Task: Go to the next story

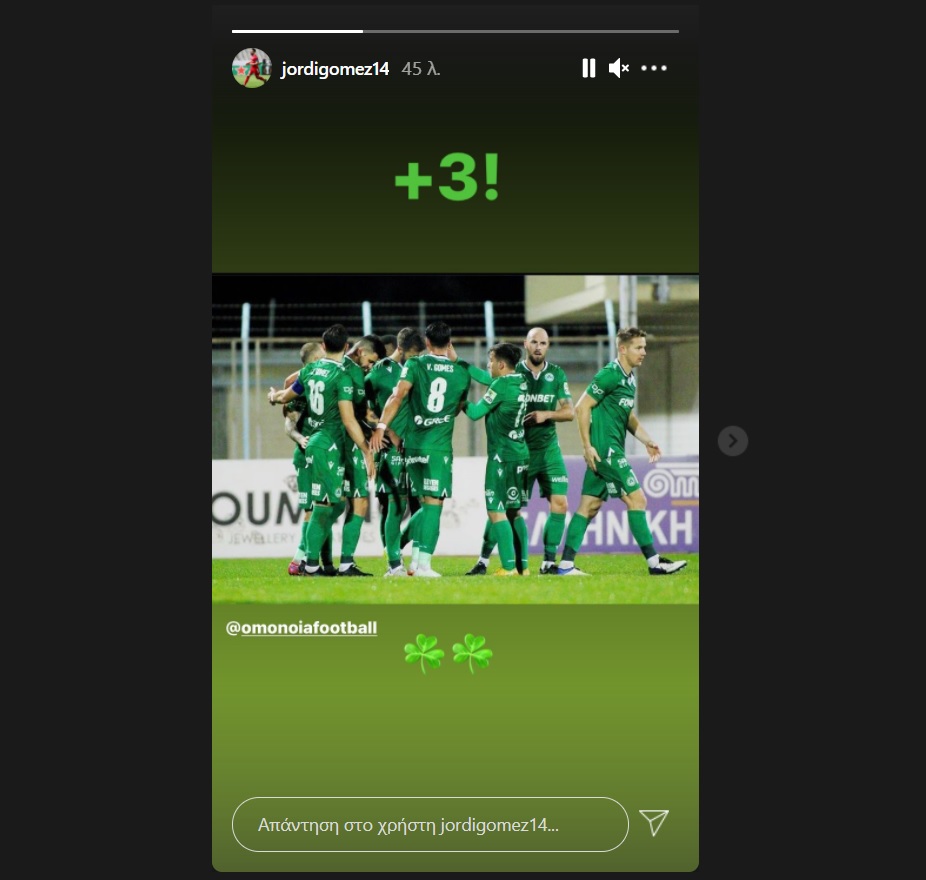Action: [733, 440]
